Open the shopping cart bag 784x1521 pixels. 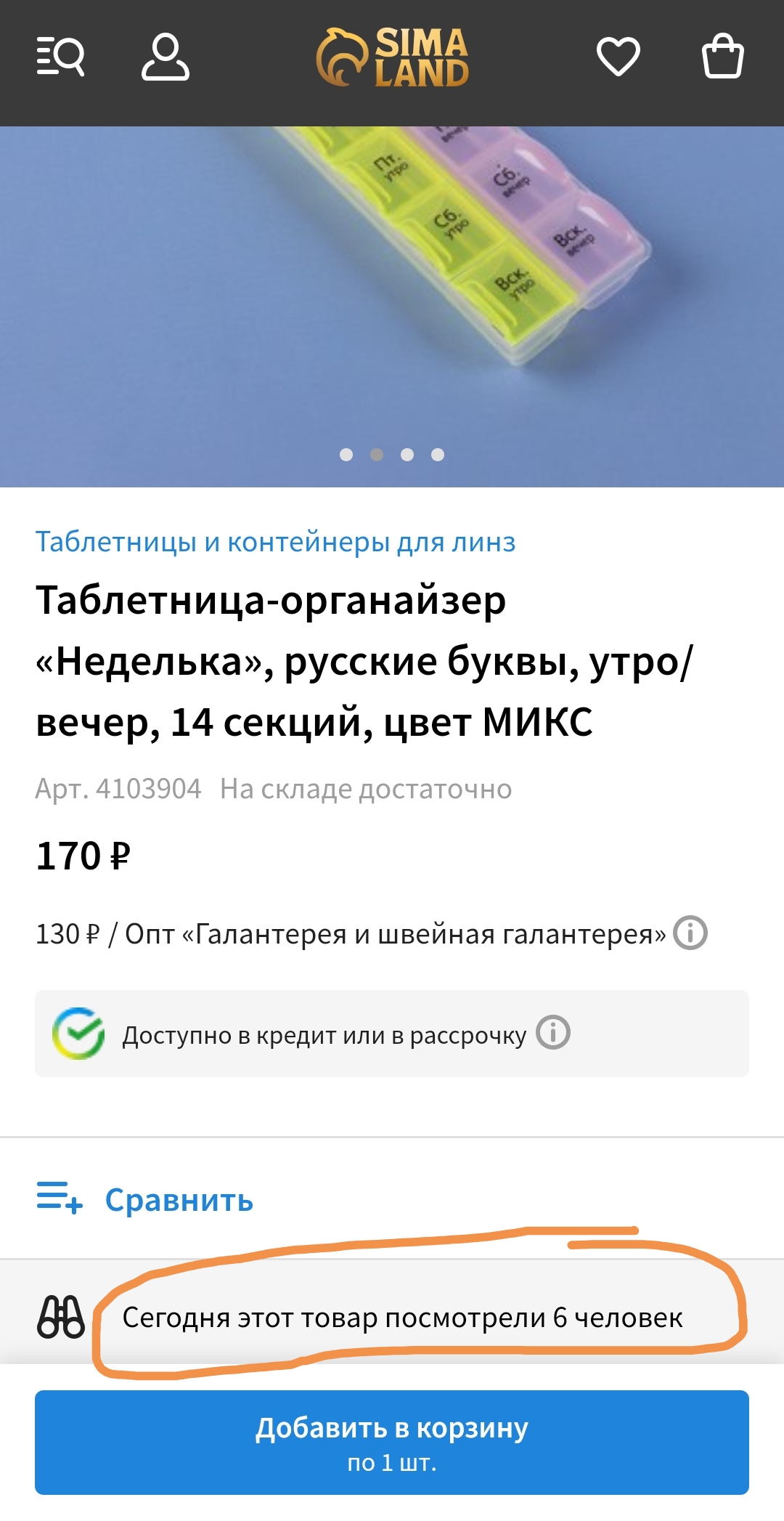(722, 57)
